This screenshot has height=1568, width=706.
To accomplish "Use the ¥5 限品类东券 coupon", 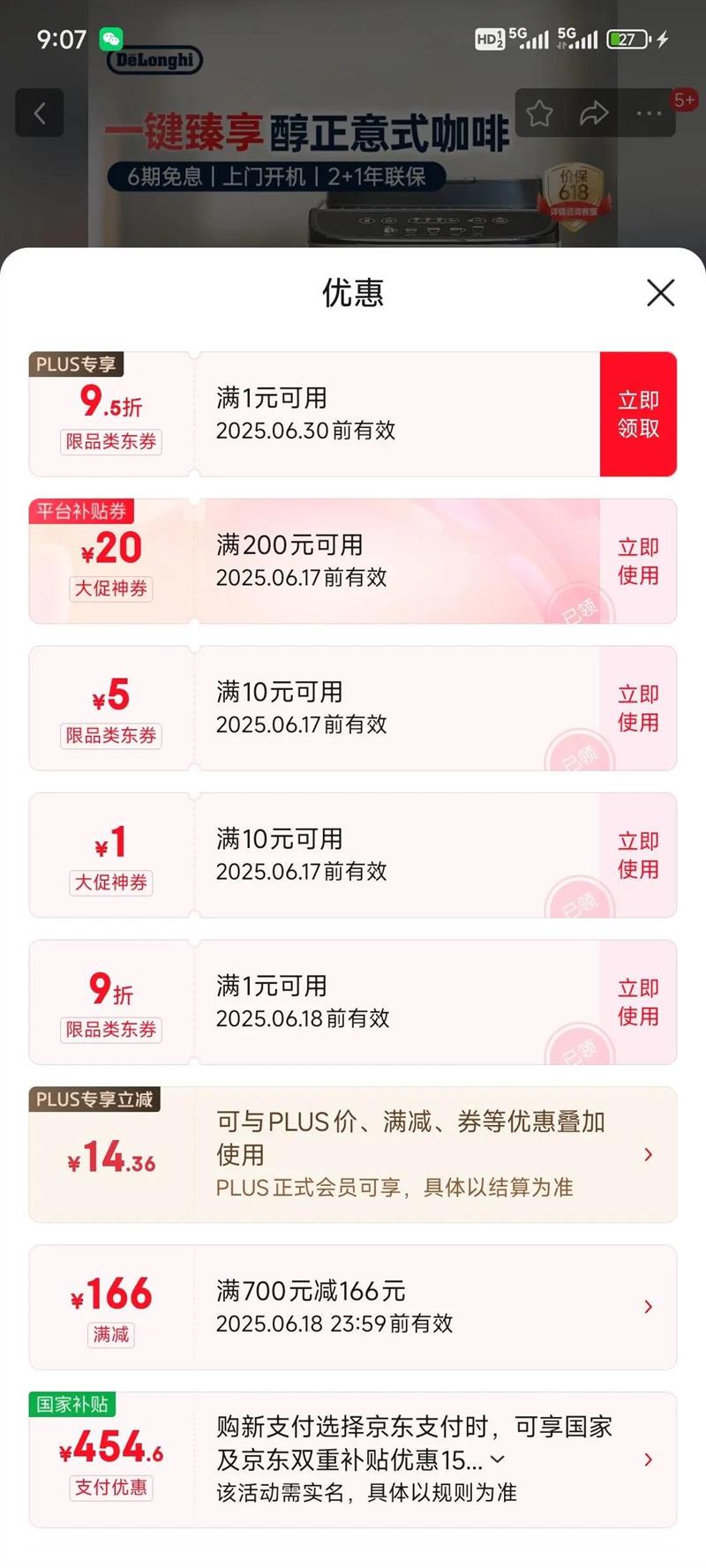I will point(638,709).
